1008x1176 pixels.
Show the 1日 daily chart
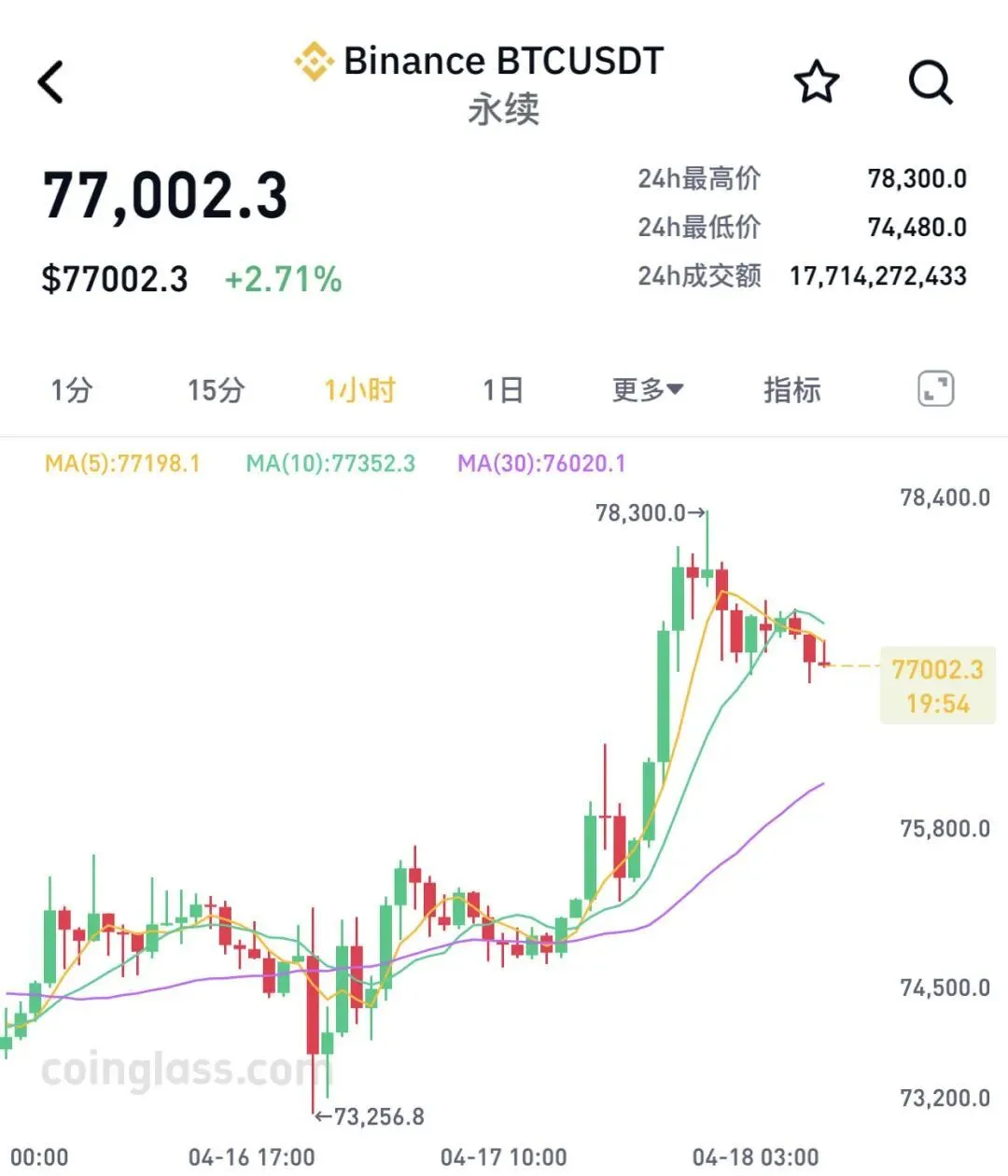pyautogui.click(x=503, y=389)
